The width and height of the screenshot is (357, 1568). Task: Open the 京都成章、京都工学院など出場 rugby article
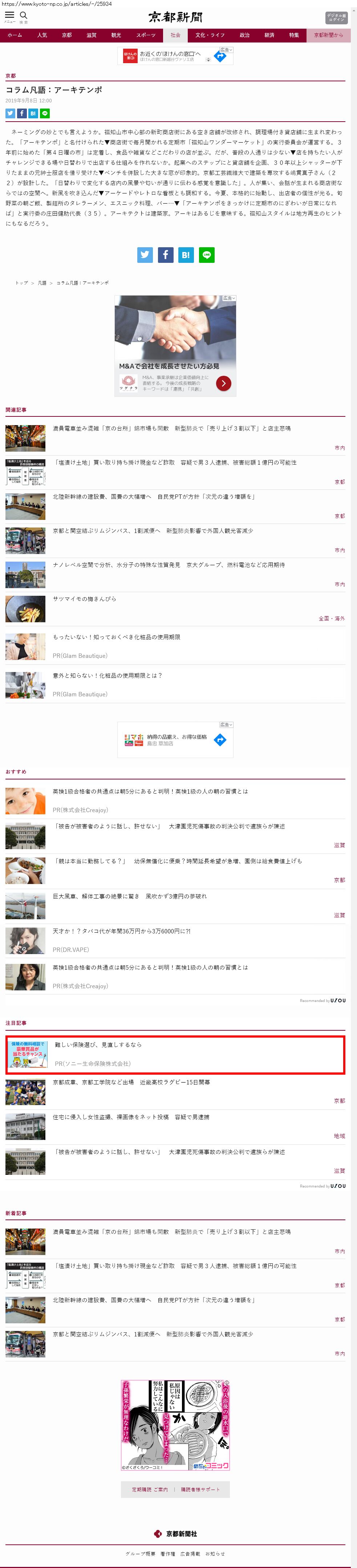pos(131,1082)
